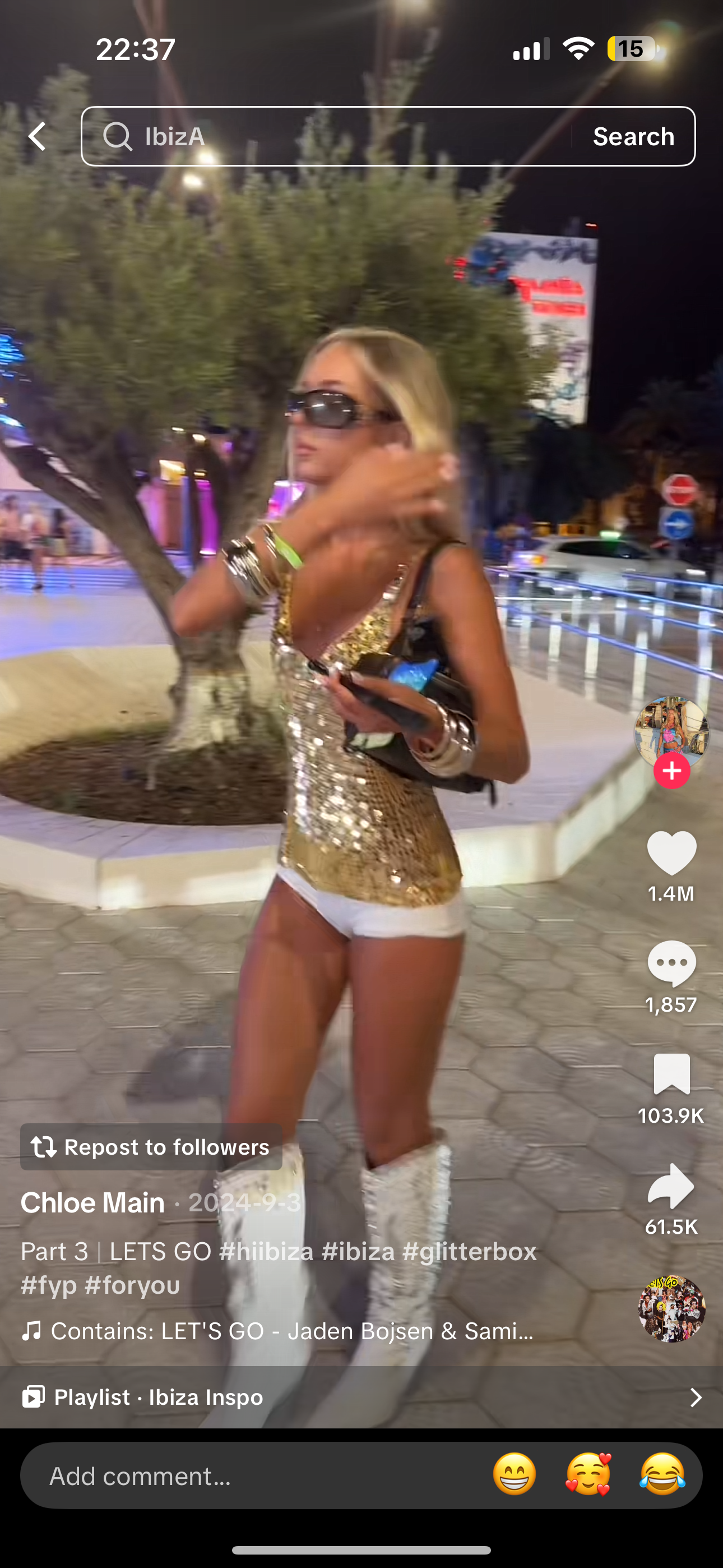
Task: Open the #foryou hashtag
Action: coord(132,1285)
